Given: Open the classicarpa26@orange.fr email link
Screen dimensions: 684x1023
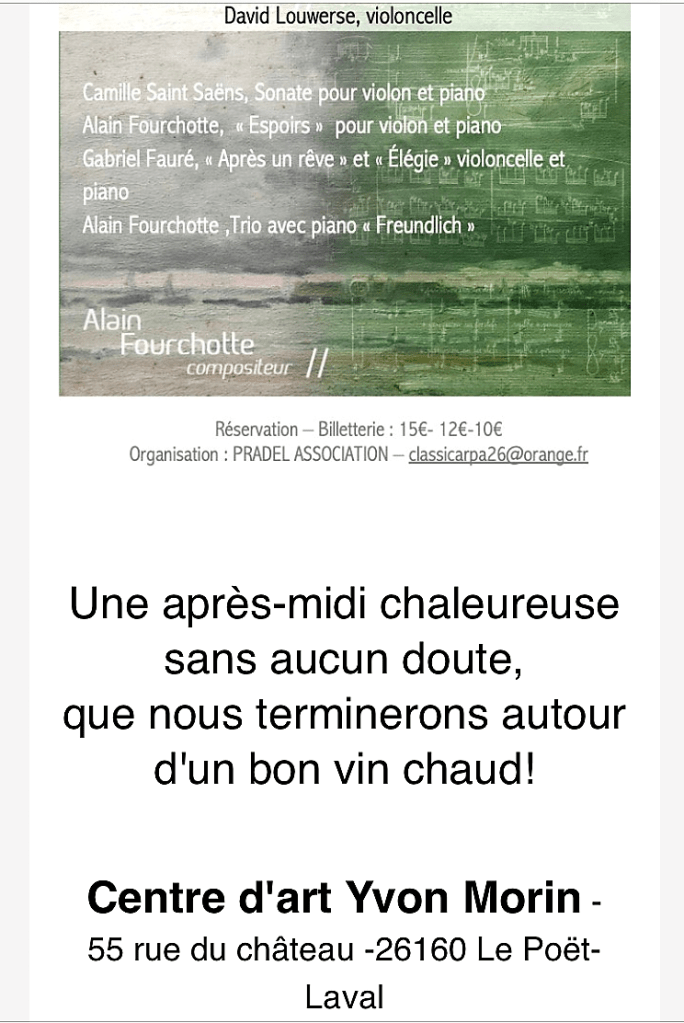Looking at the screenshot, I should pyautogui.click(x=498, y=455).
